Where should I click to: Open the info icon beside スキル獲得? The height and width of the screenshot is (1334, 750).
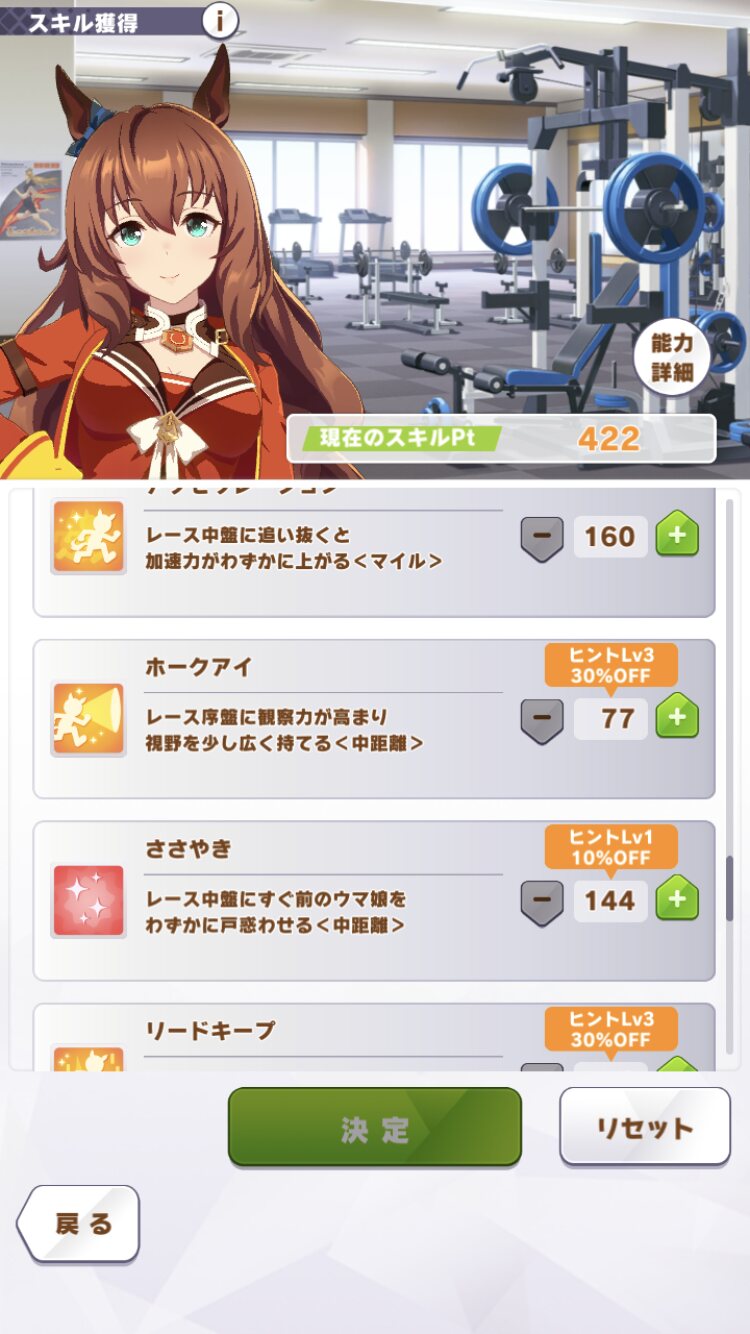click(220, 19)
